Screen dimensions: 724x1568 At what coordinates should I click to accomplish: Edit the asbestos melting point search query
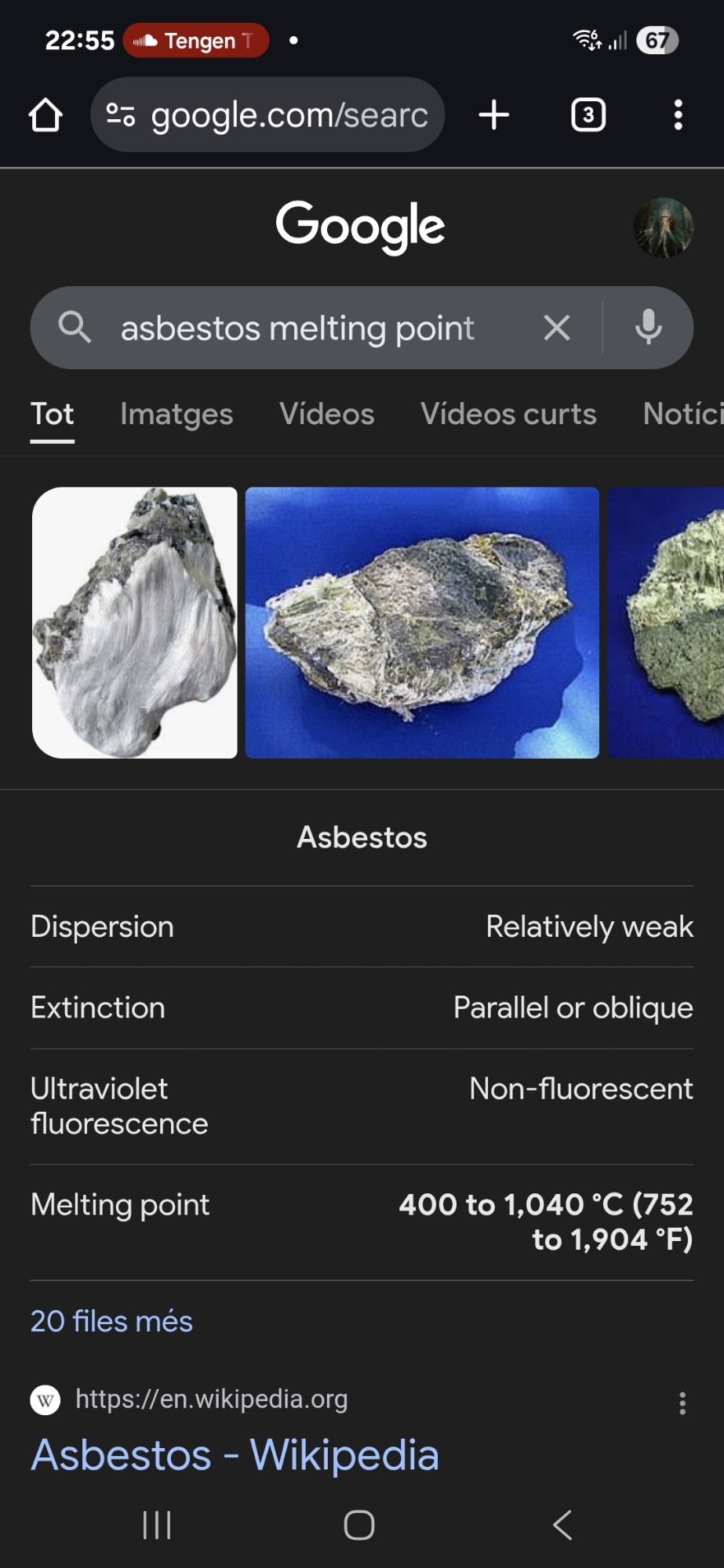(298, 328)
